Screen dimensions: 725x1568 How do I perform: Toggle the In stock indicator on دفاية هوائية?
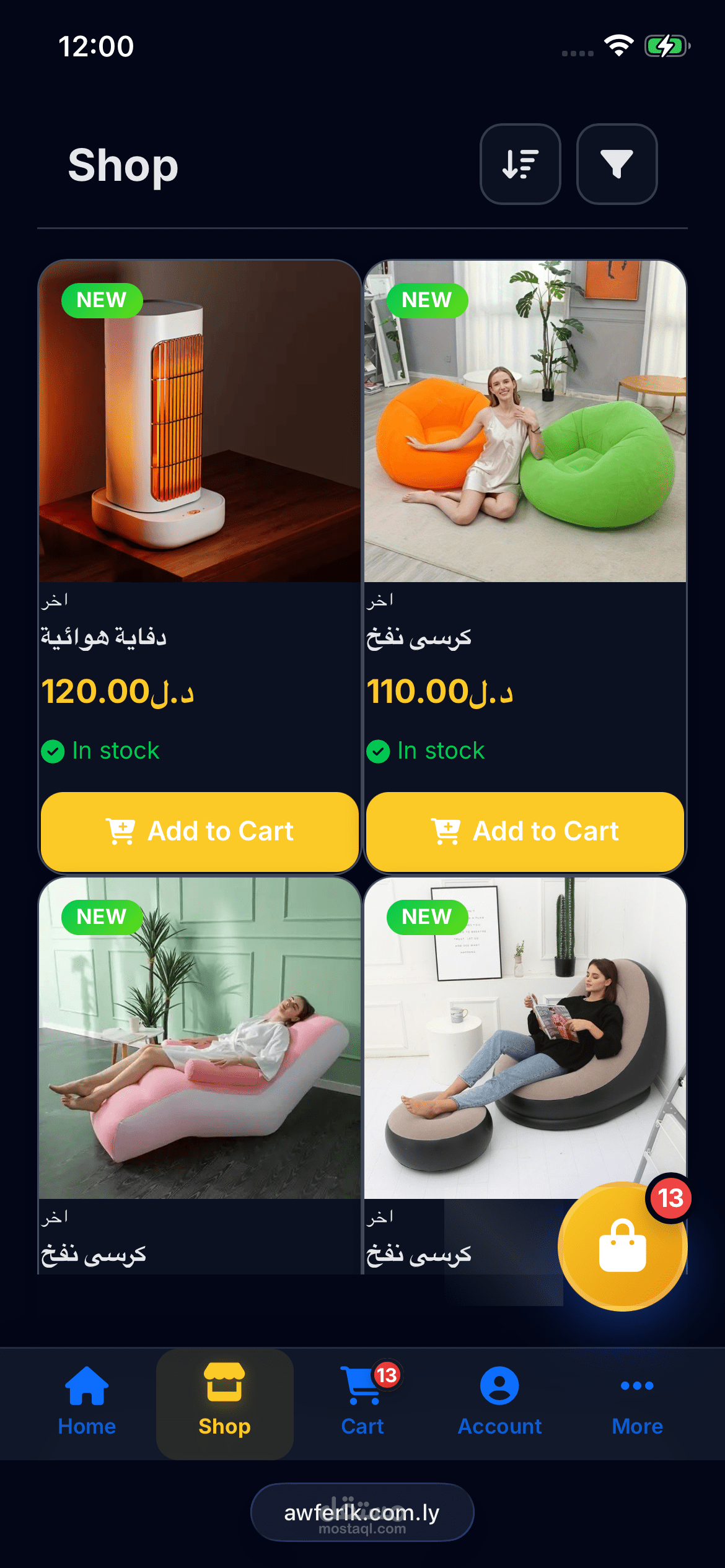coord(100,750)
